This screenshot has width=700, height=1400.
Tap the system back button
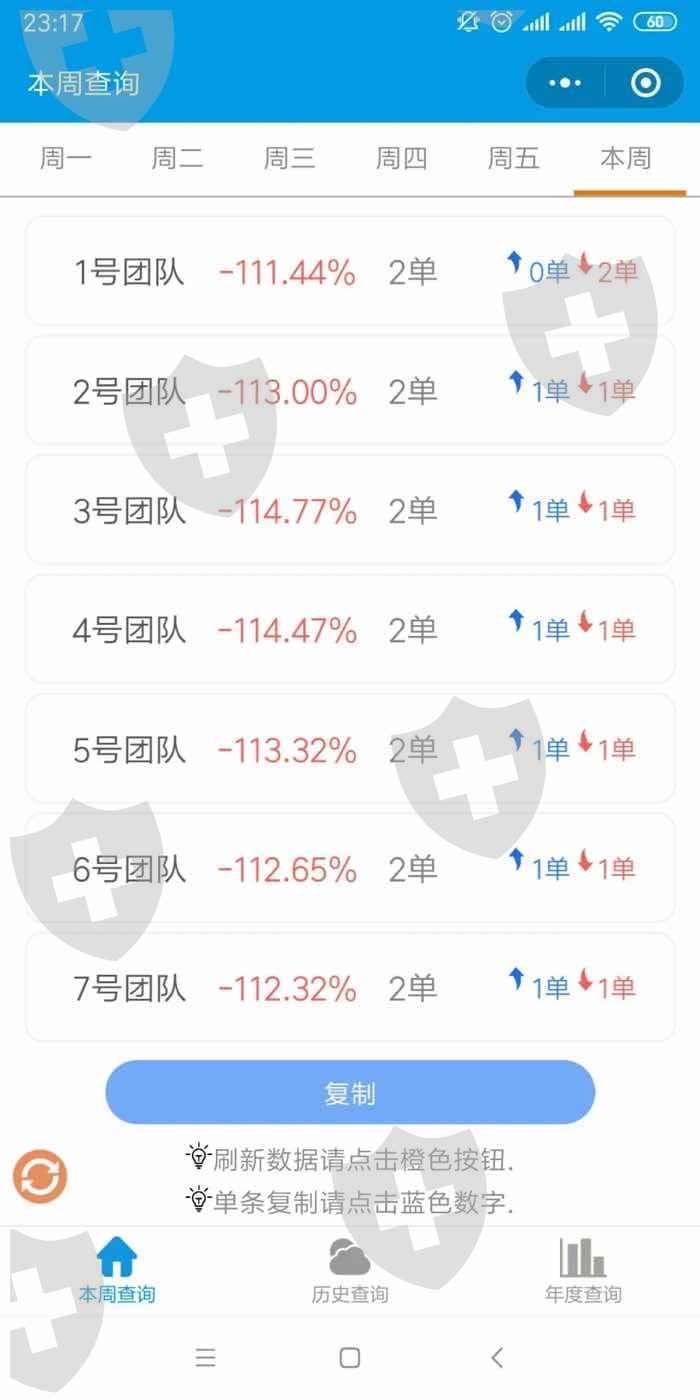coord(497,1357)
